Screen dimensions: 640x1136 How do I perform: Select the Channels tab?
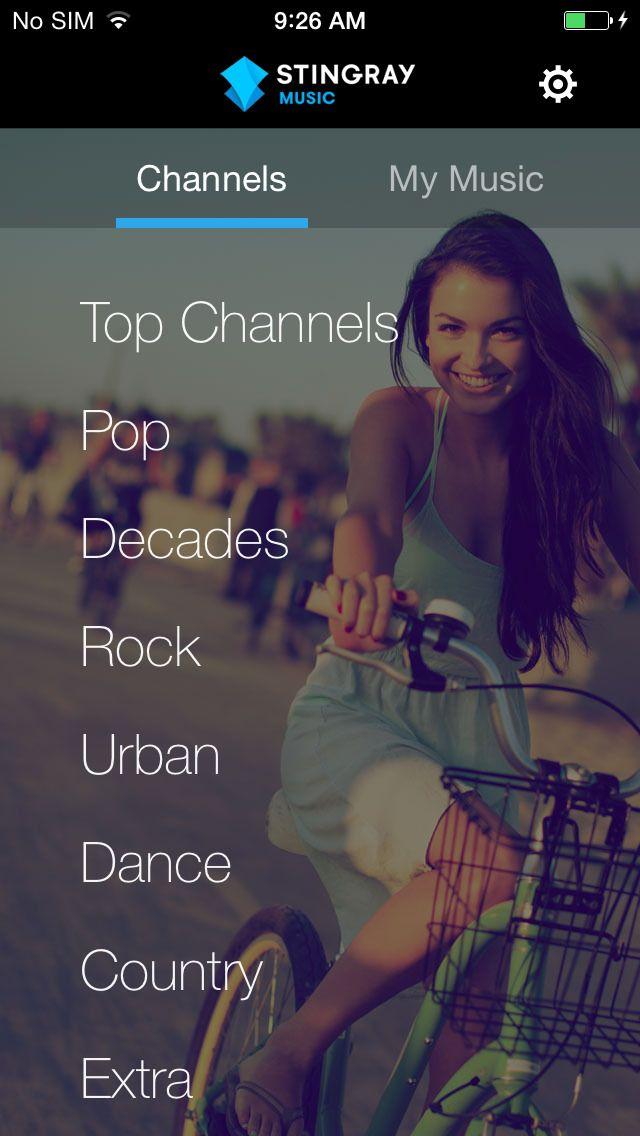[x=211, y=179]
